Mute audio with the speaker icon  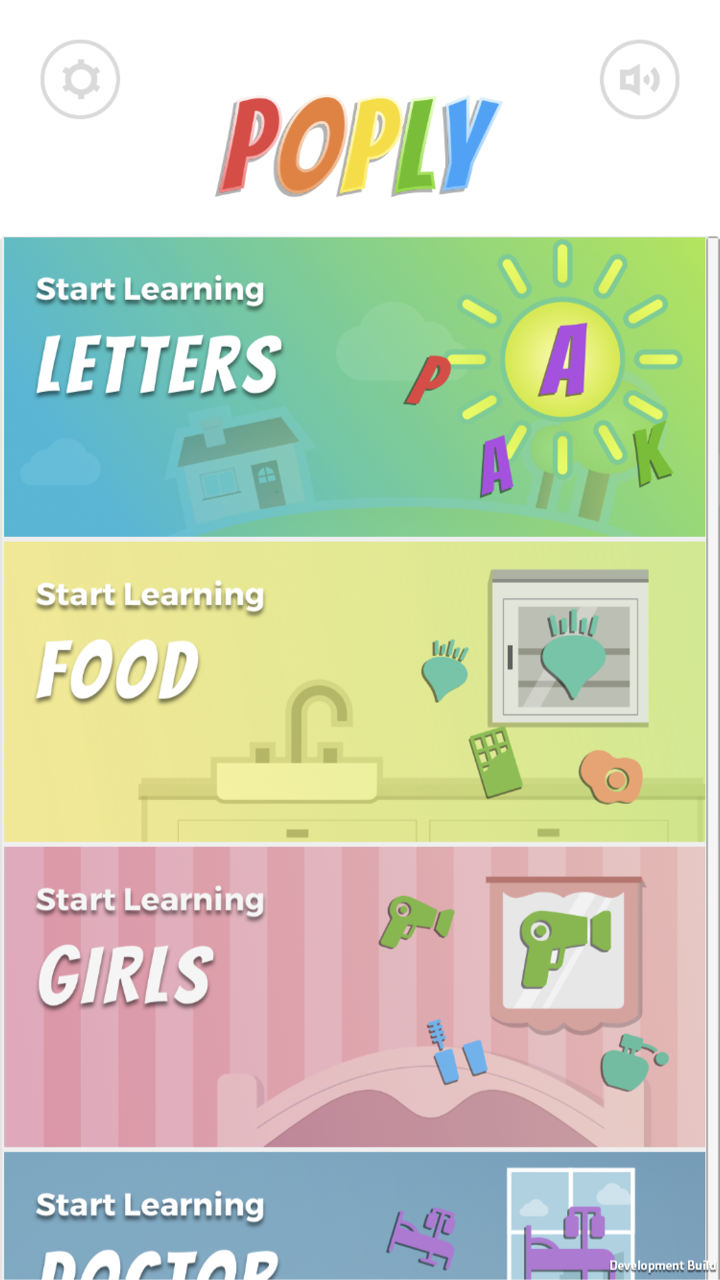pos(641,79)
